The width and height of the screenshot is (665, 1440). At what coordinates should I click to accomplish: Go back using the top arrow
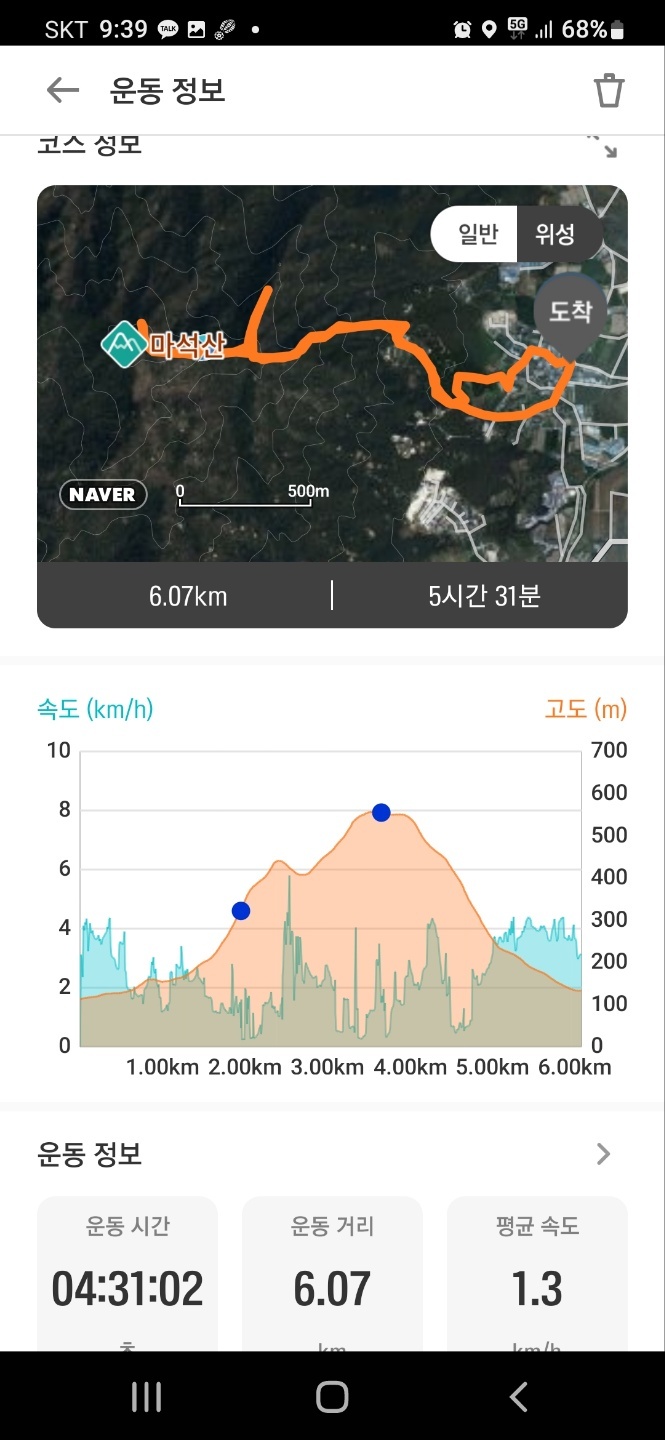62,91
